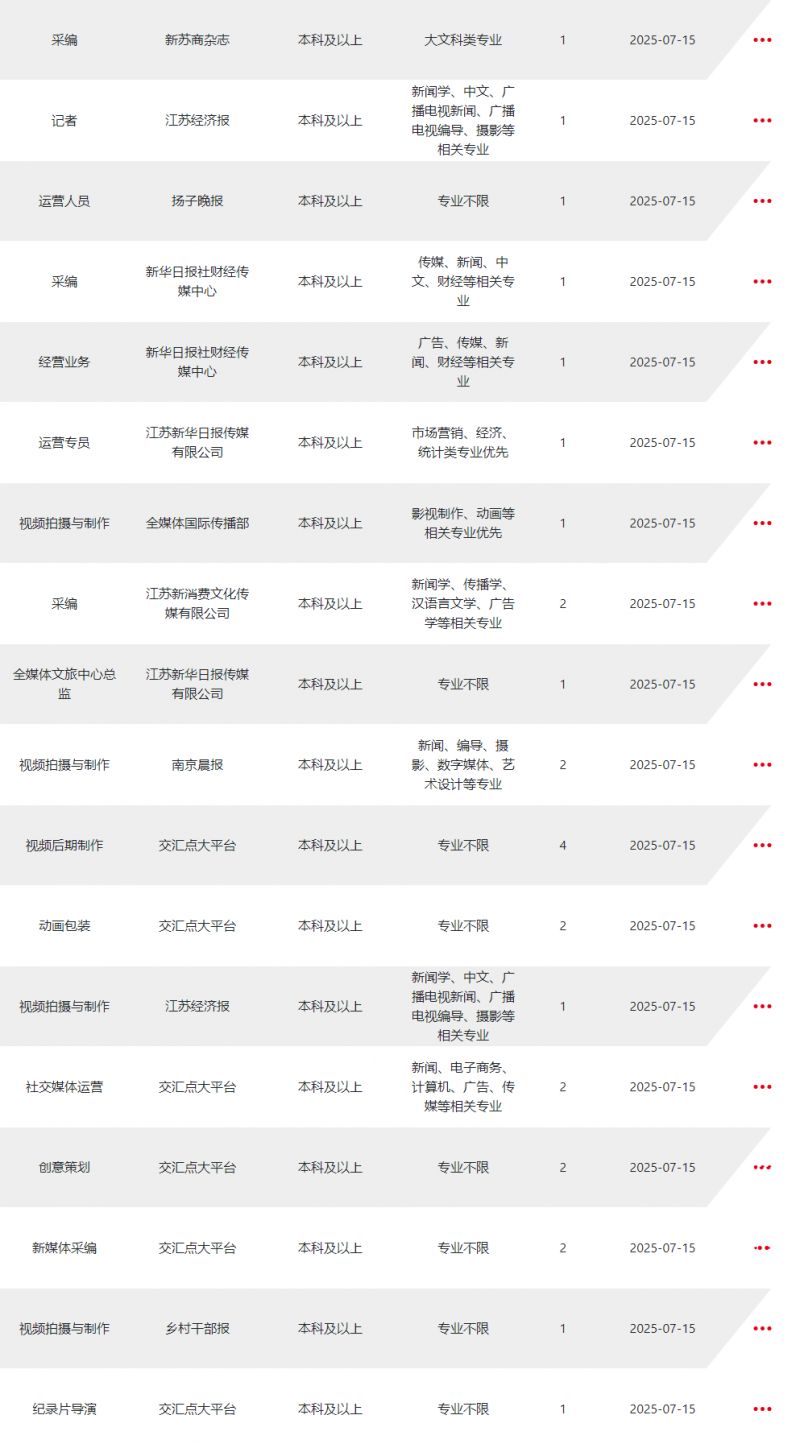Open the 经营业务 row's more icon

click(762, 362)
